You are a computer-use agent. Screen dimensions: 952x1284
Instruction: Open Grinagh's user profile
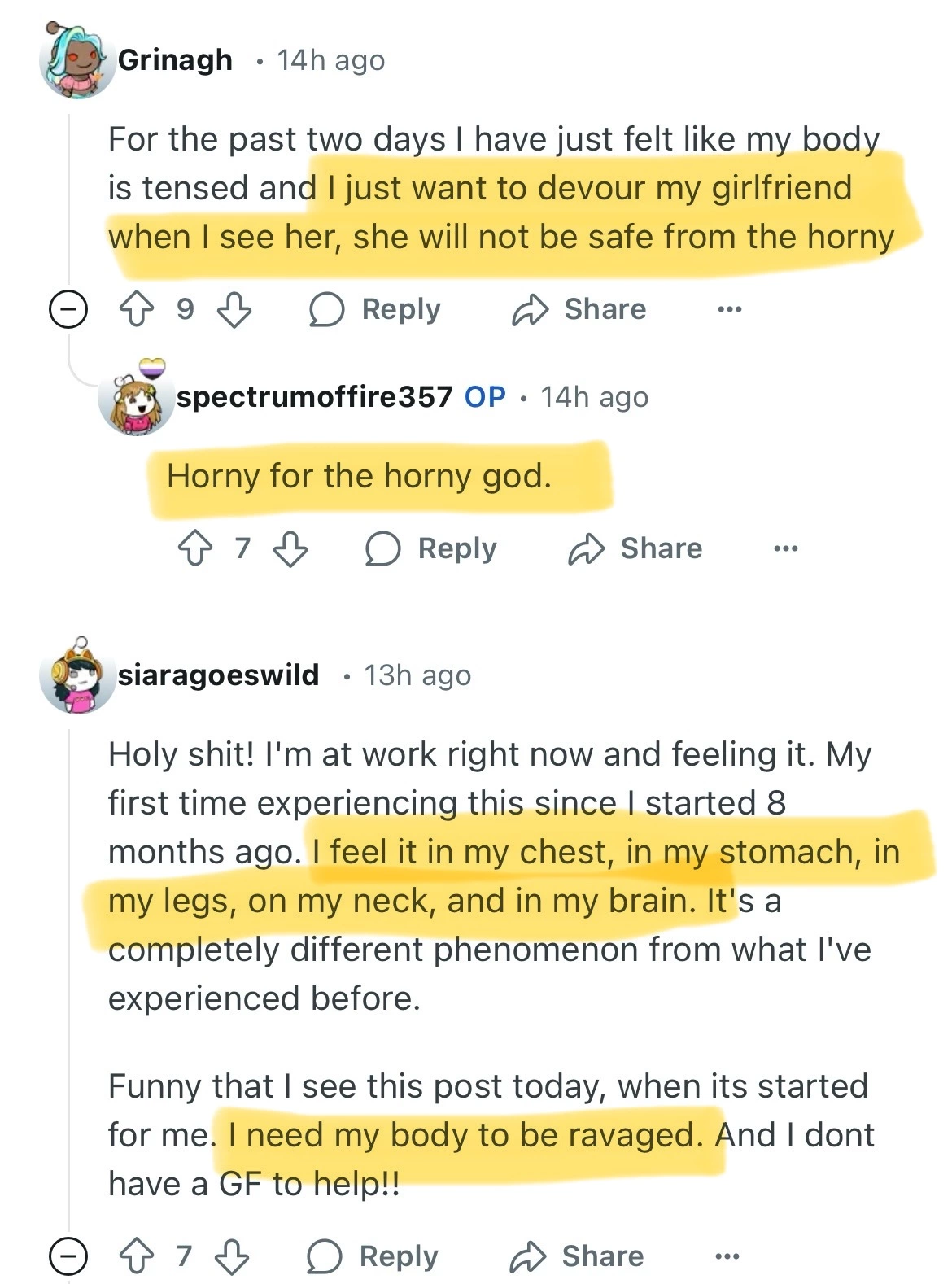point(175,60)
